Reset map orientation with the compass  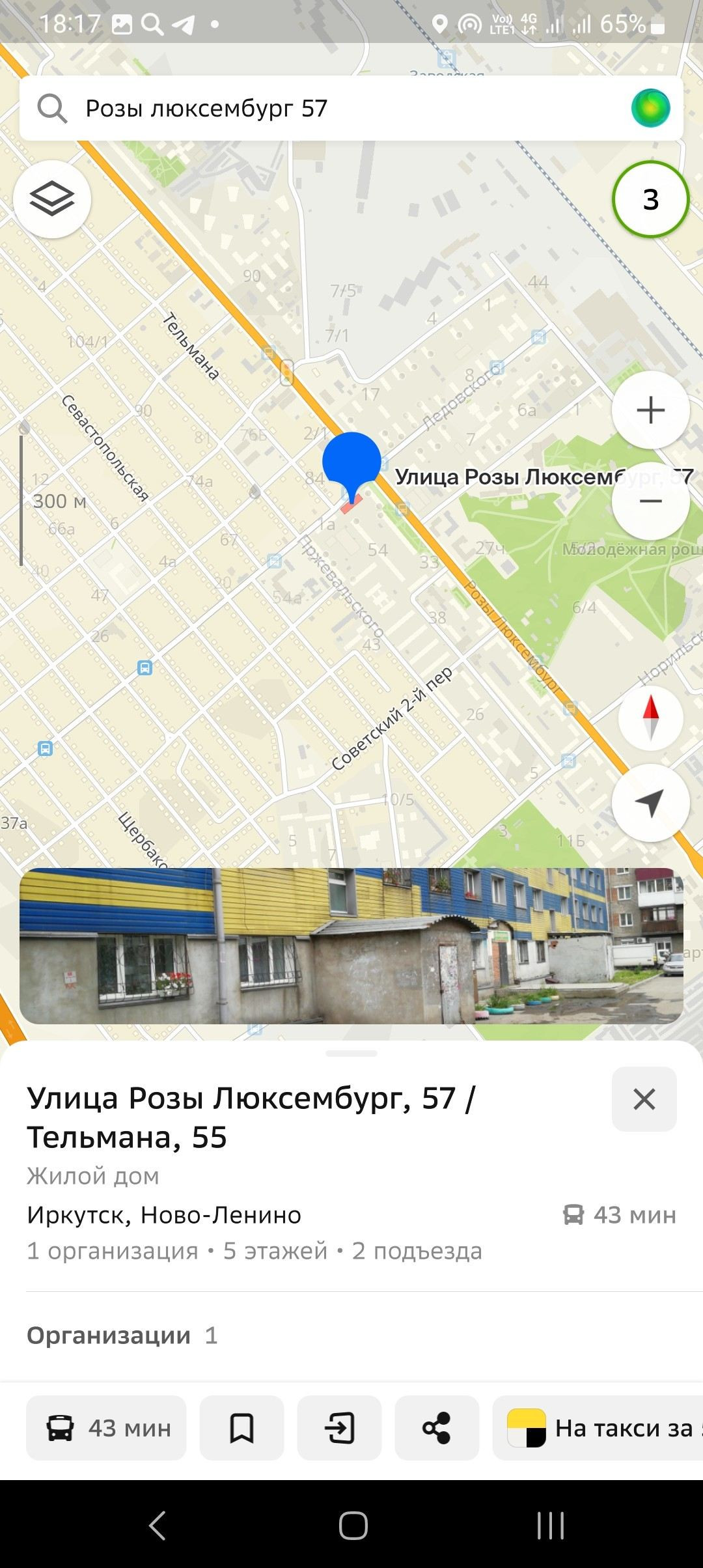[x=650, y=718]
